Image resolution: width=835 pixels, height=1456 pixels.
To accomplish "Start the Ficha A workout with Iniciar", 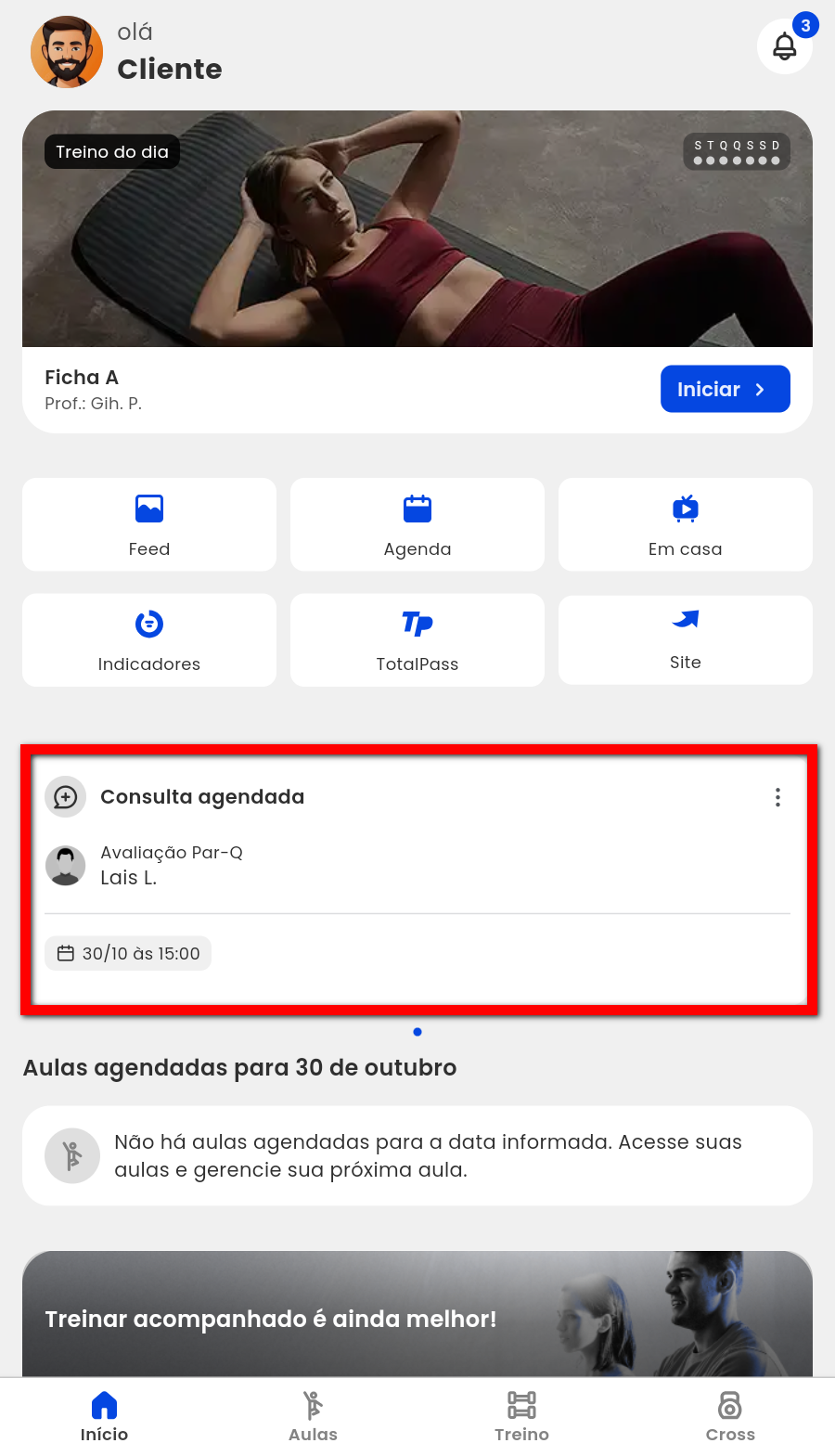I will pos(725,389).
